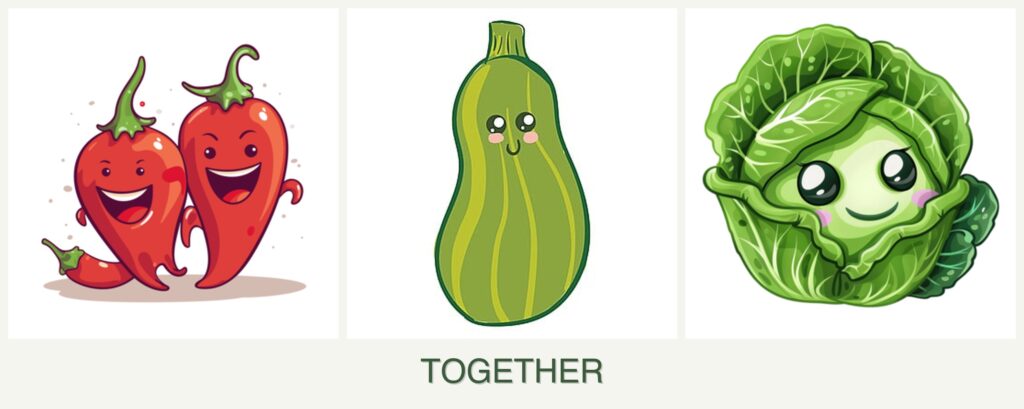Pick the smiling cabbage picture card
The width and height of the screenshot is (1024, 409).
point(850,173)
